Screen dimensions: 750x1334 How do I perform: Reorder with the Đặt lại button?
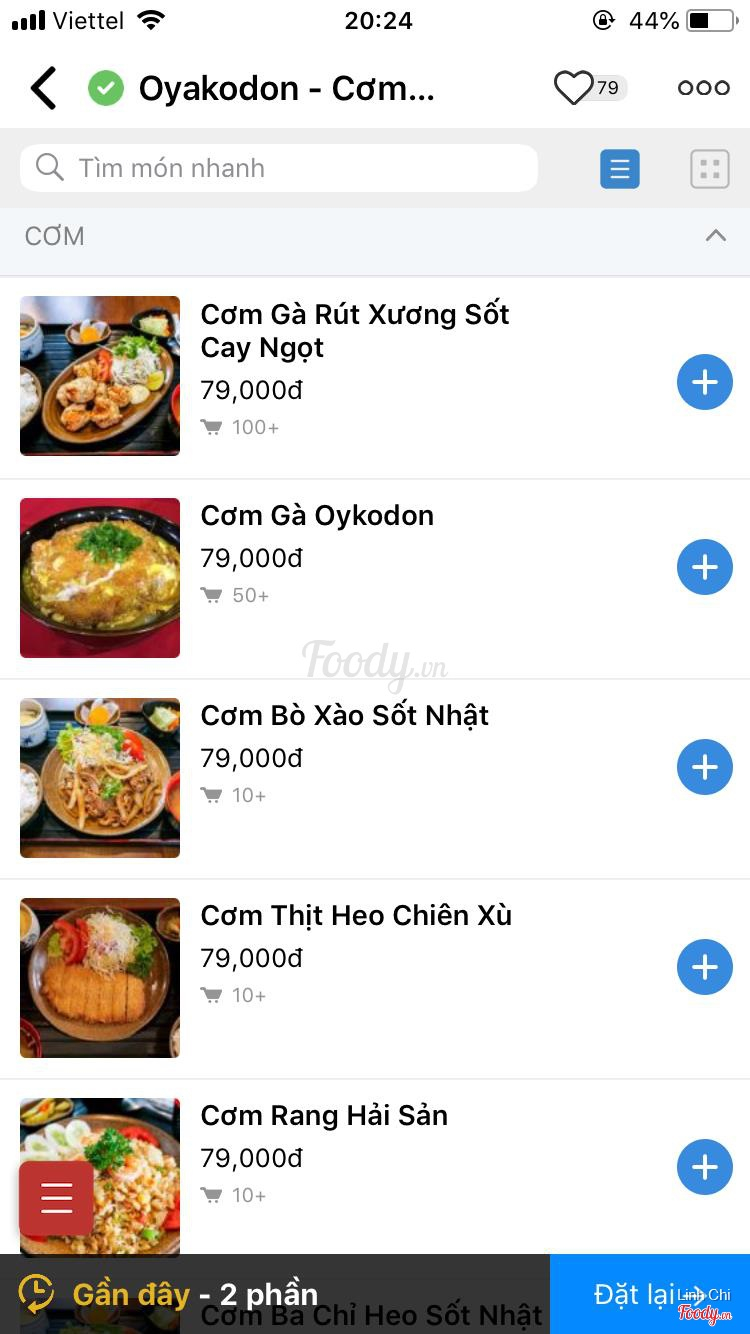(x=649, y=1294)
